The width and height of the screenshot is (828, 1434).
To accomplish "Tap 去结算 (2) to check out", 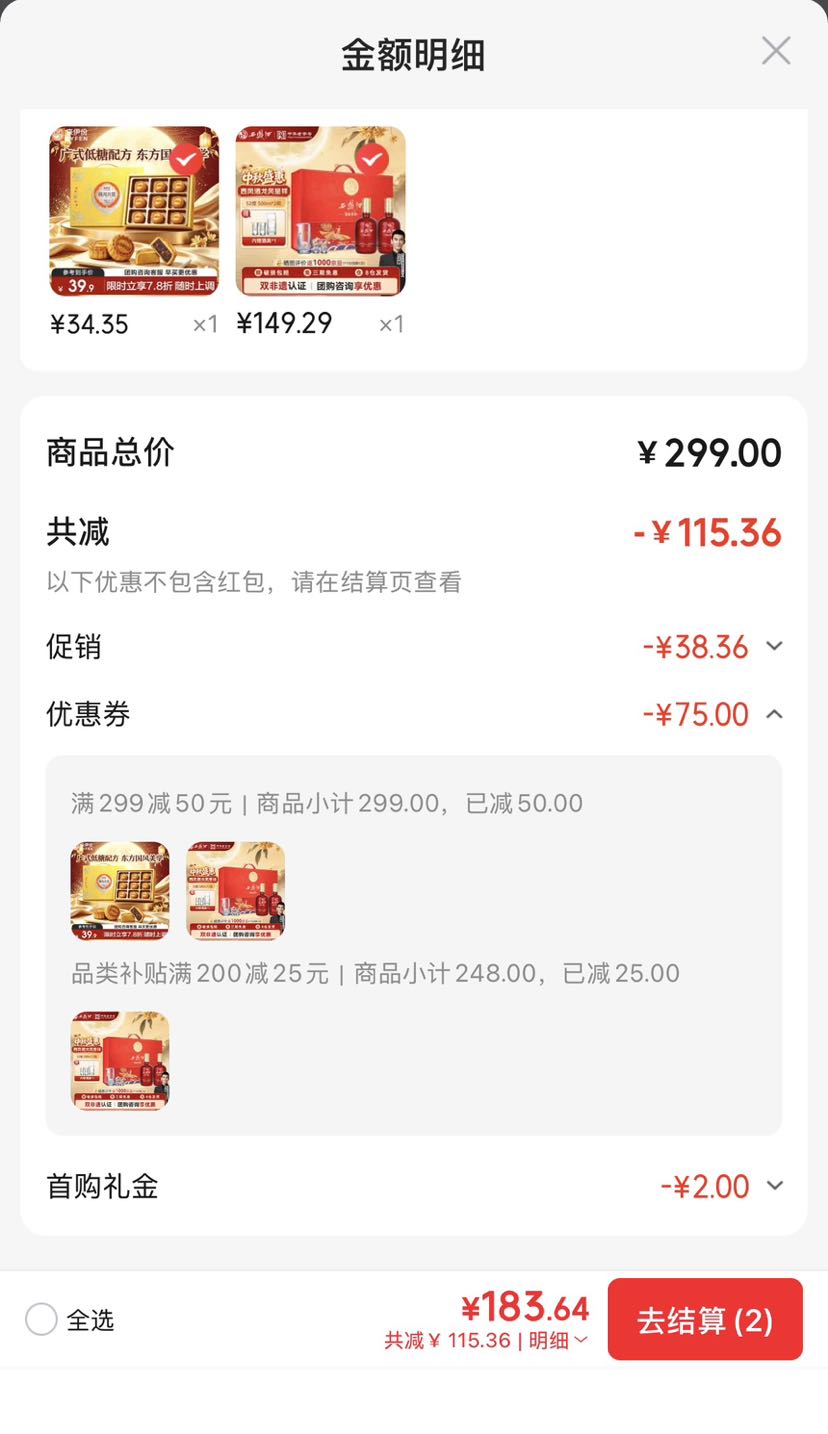I will click(x=705, y=1319).
